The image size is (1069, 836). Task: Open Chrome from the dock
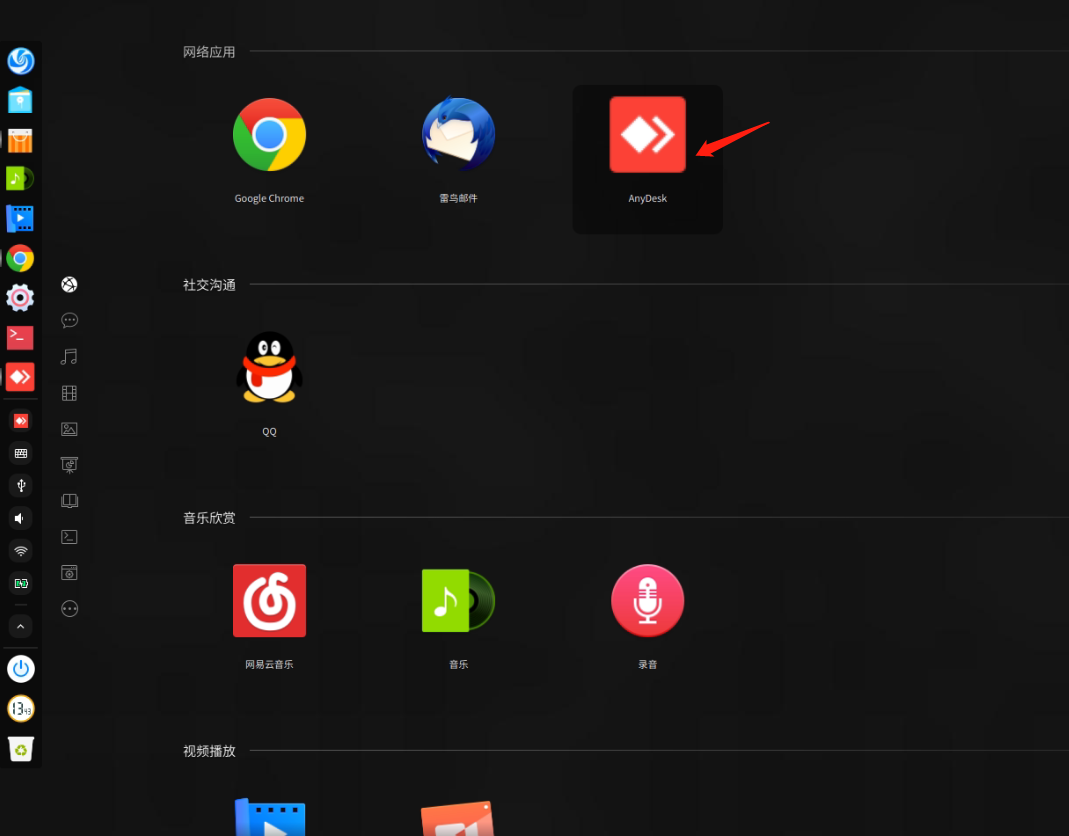click(x=20, y=259)
